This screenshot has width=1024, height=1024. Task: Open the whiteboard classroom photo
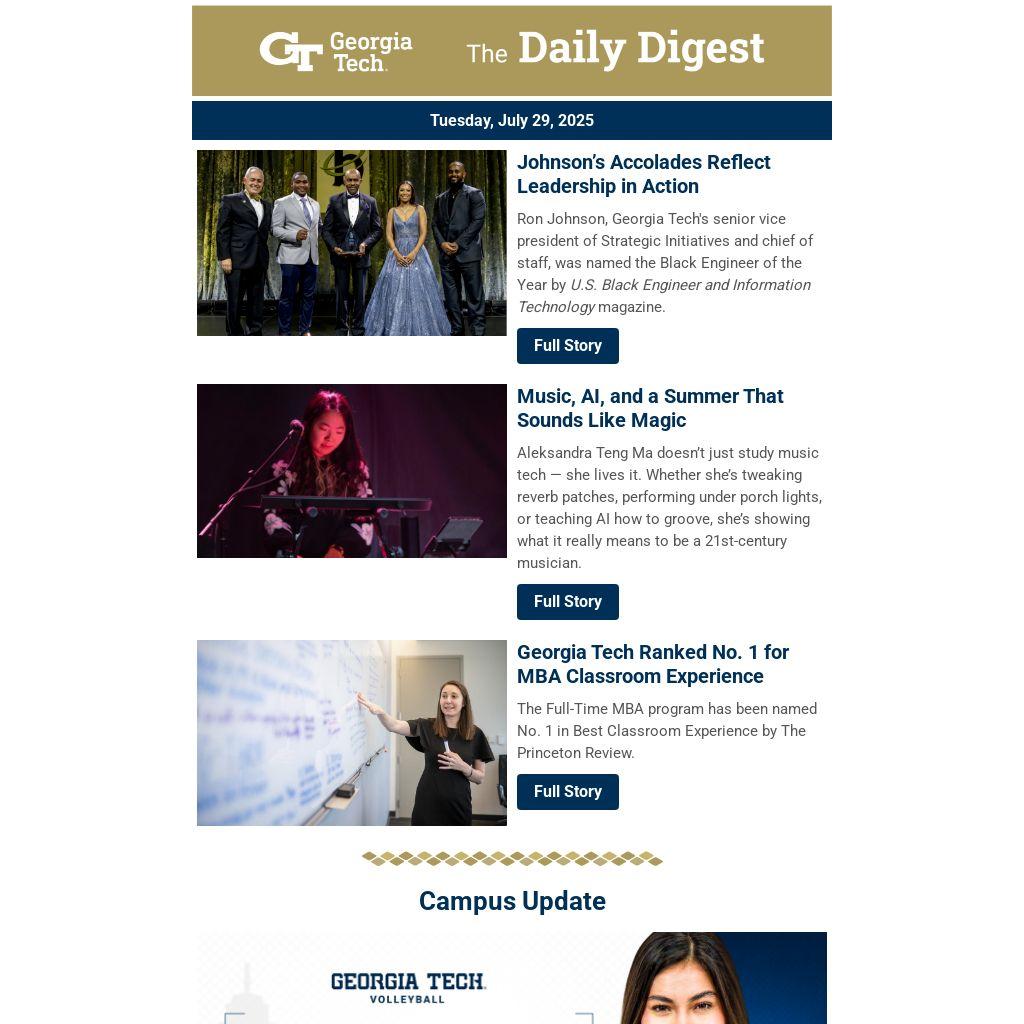tap(352, 733)
